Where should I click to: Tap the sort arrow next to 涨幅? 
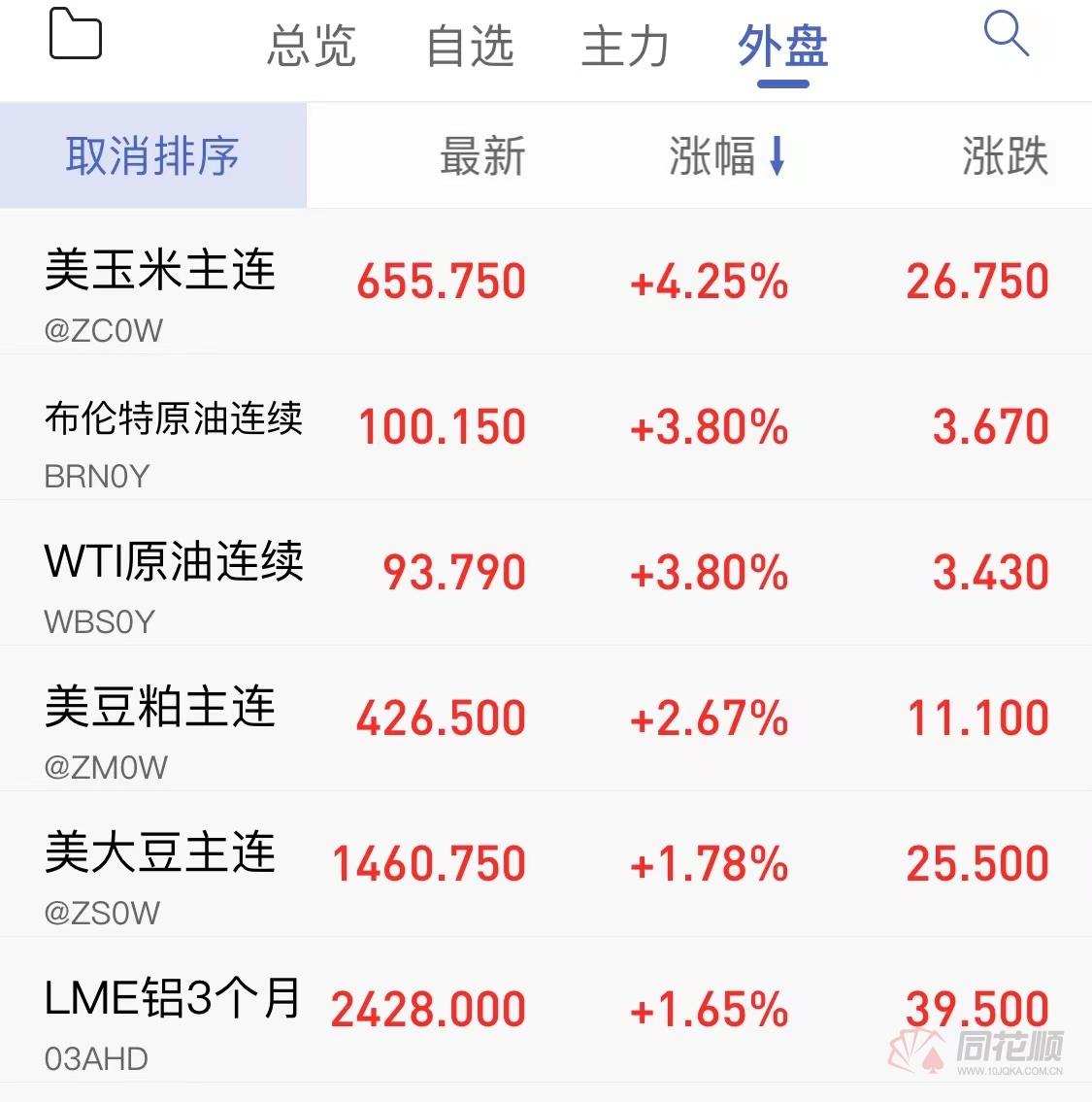(776, 157)
